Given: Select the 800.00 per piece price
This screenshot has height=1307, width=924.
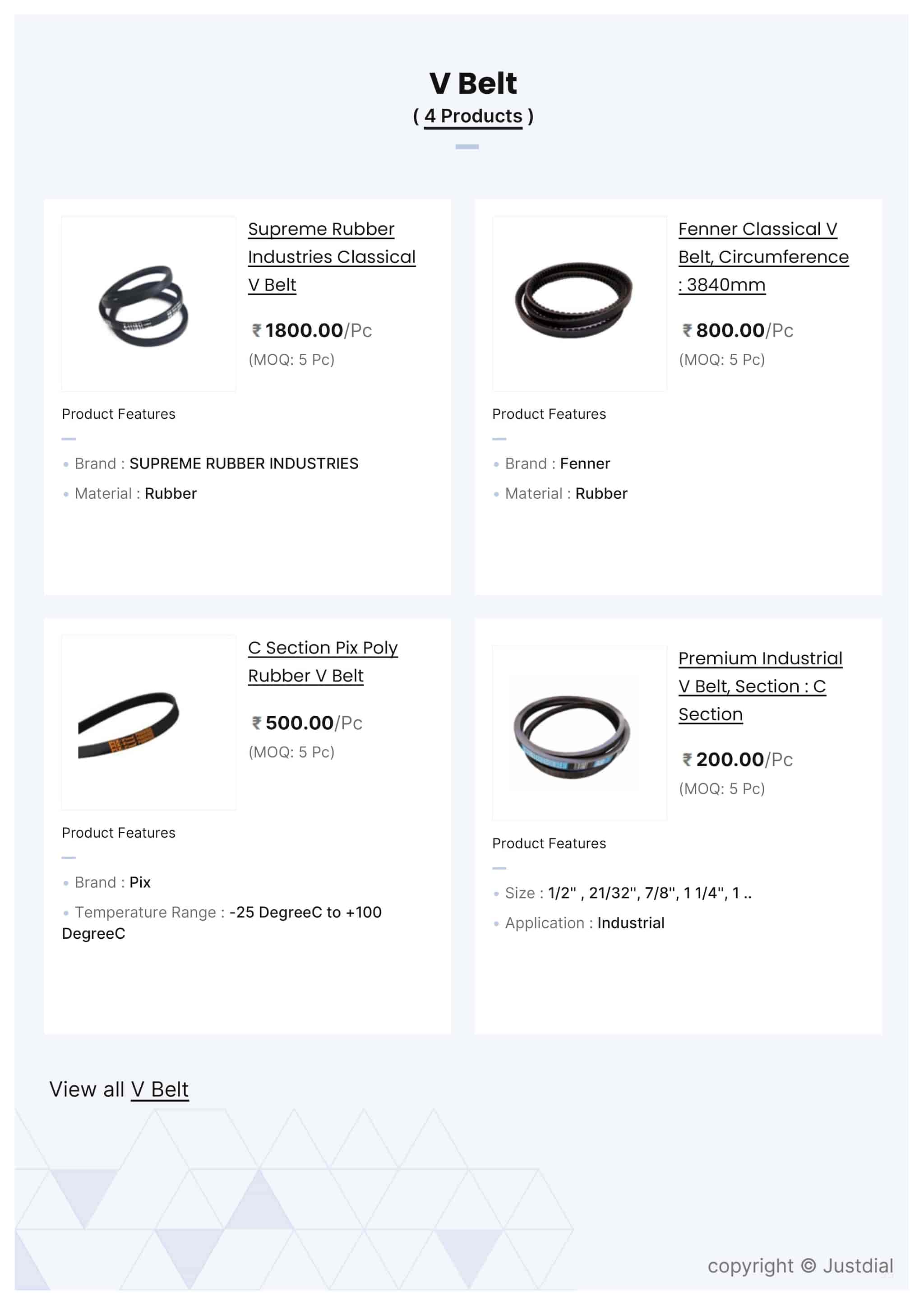Looking at the screenshot, I should tap(736, 330).
